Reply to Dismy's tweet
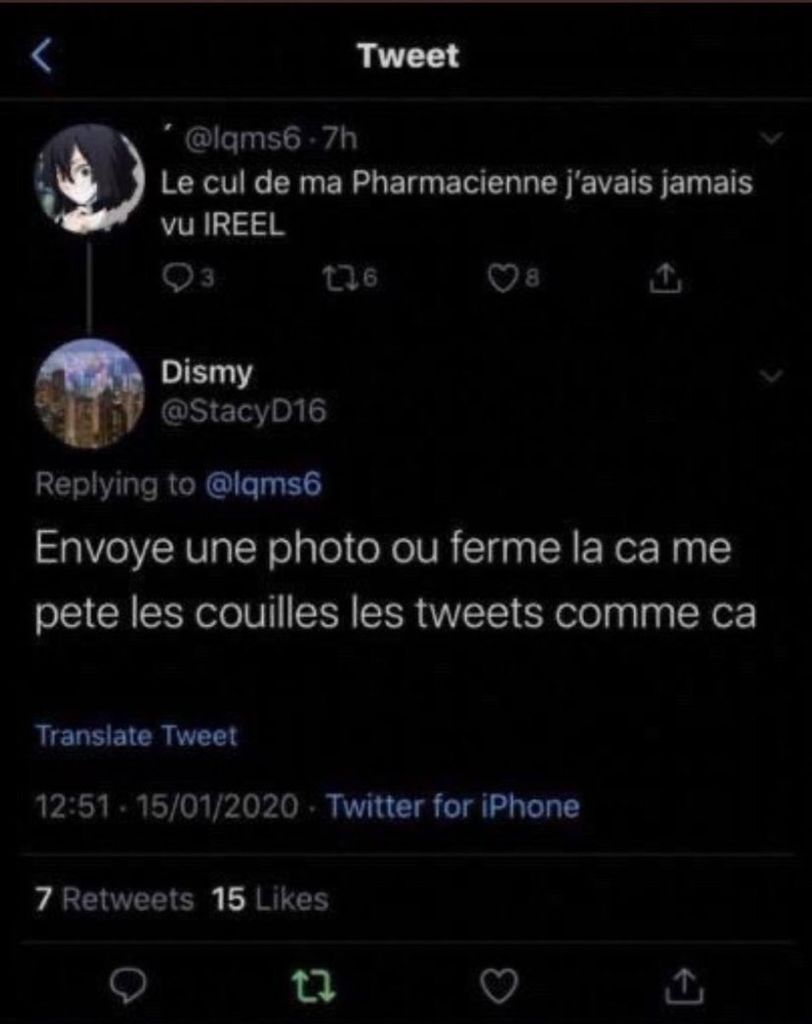The height and width of the screenshot is (1024, 812). coord(128,986)
